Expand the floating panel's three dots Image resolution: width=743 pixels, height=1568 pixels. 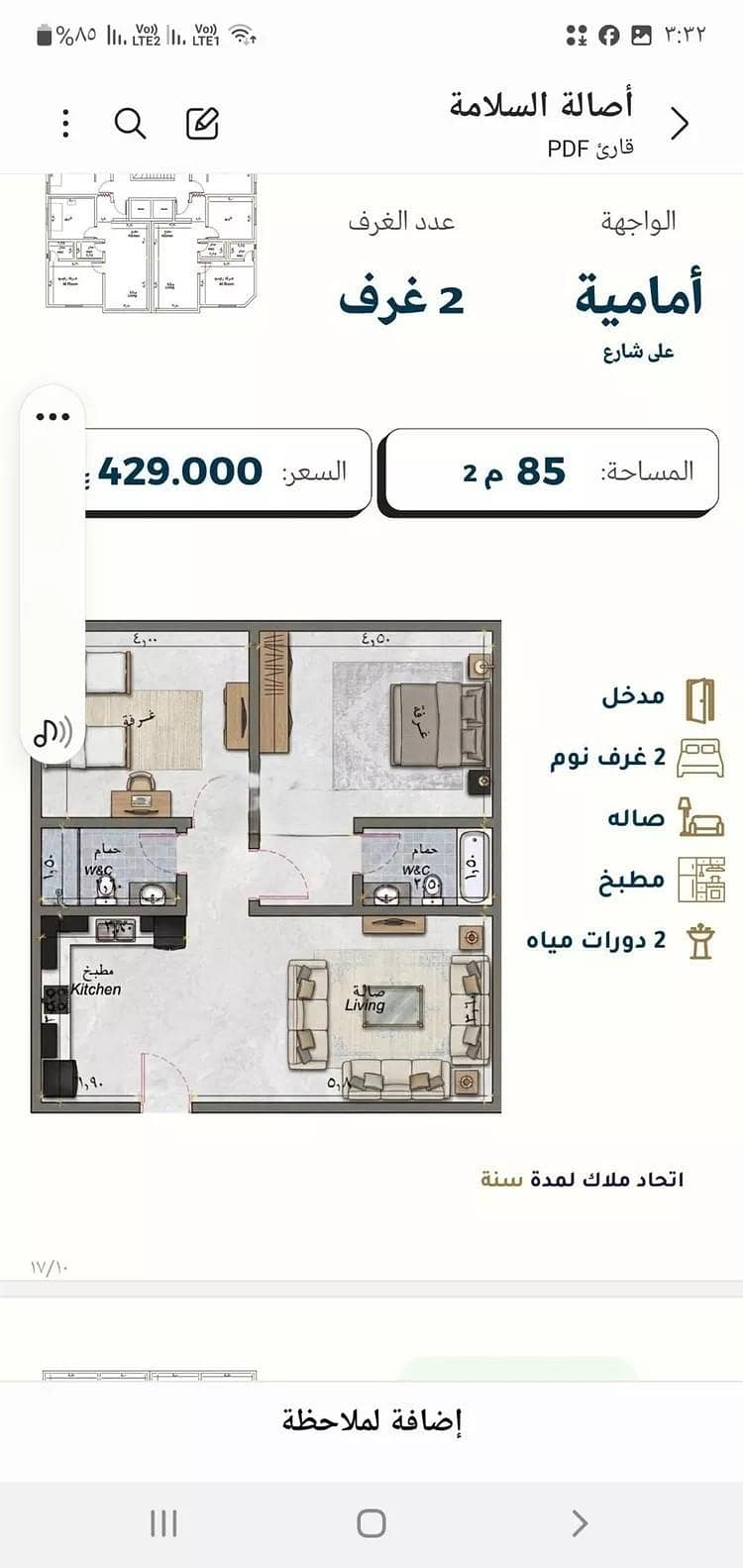[x=53, y=417]
